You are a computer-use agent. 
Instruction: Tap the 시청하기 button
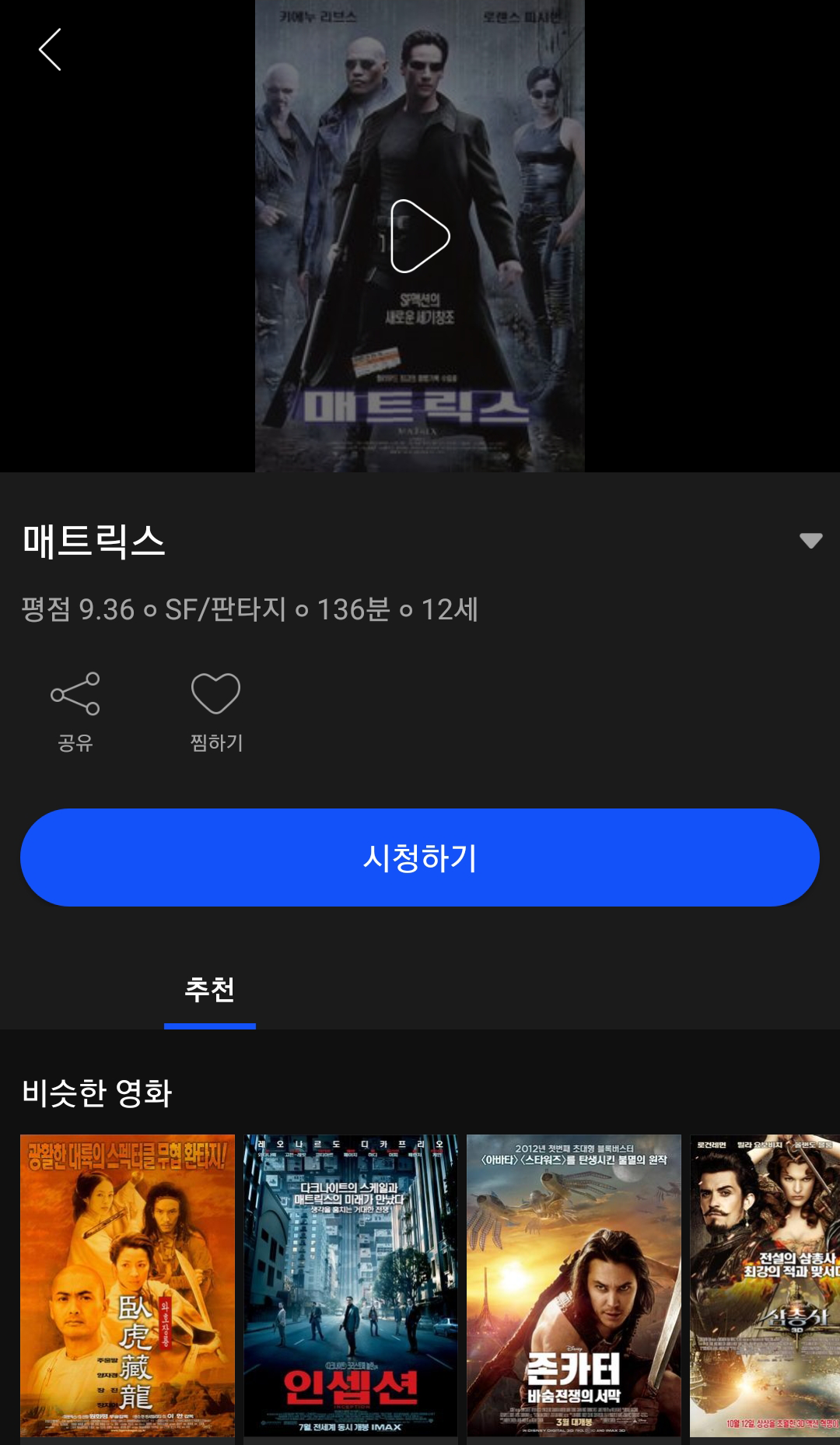tap(420, 858)
